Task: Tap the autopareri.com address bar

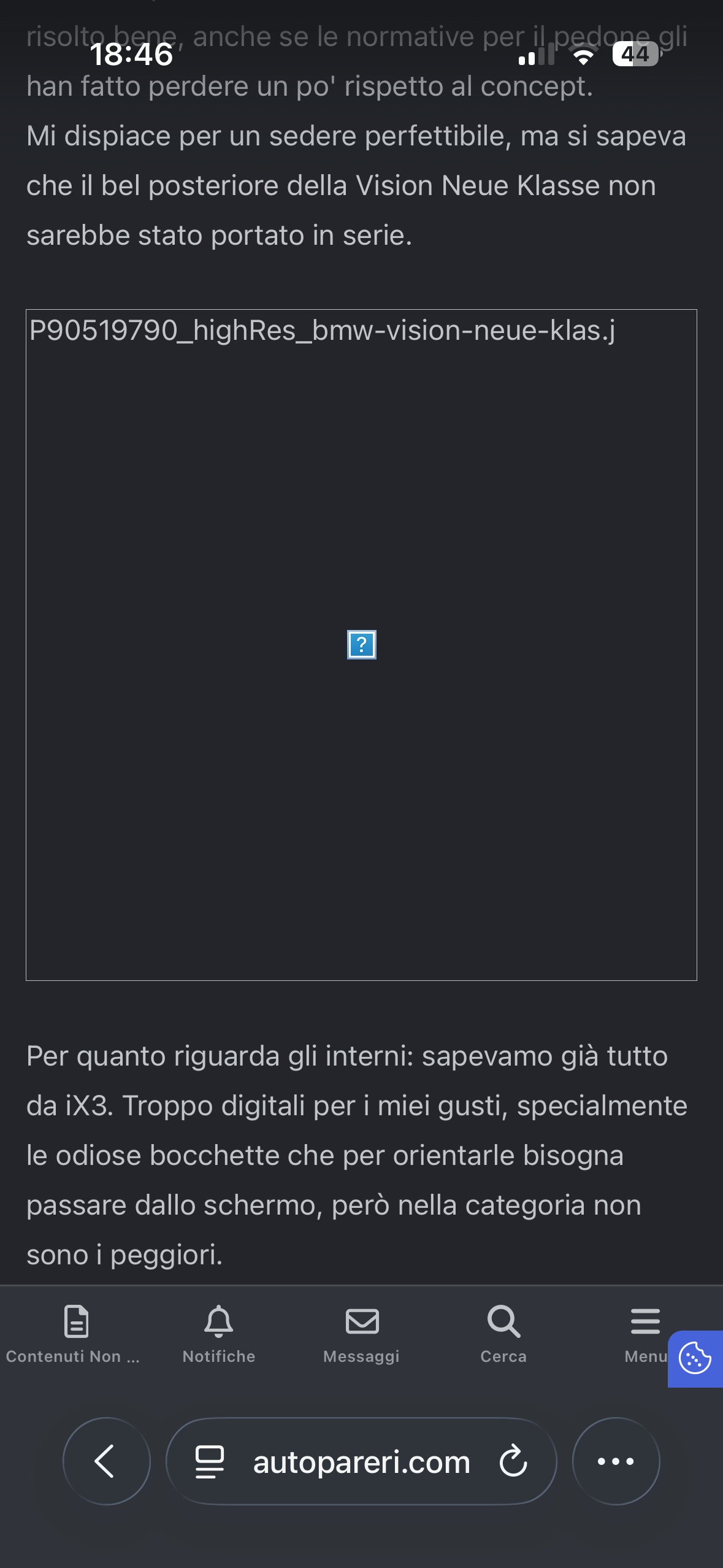Action: 361,1462
